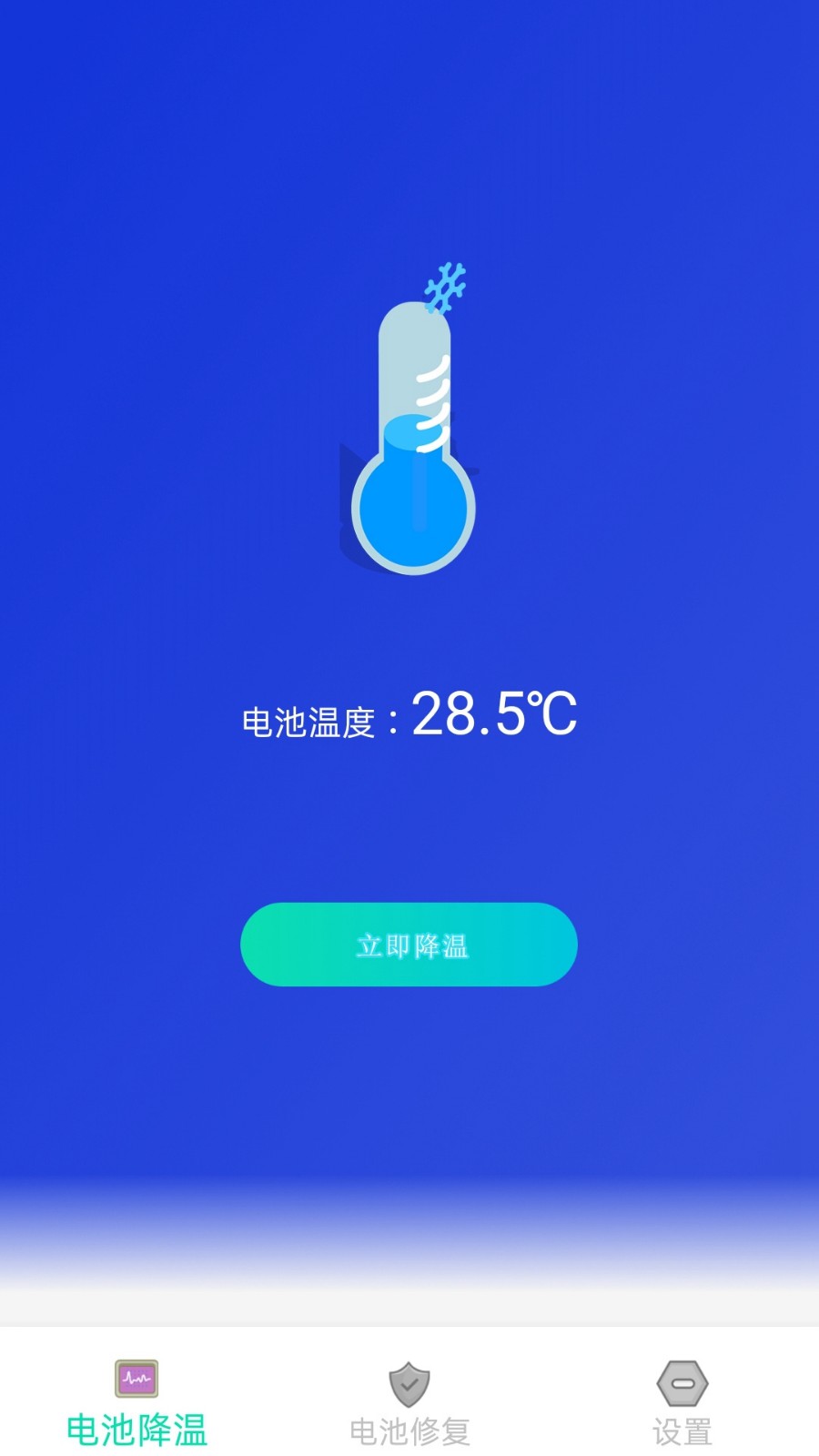Click the blue bulb of the thermometer

412,510
